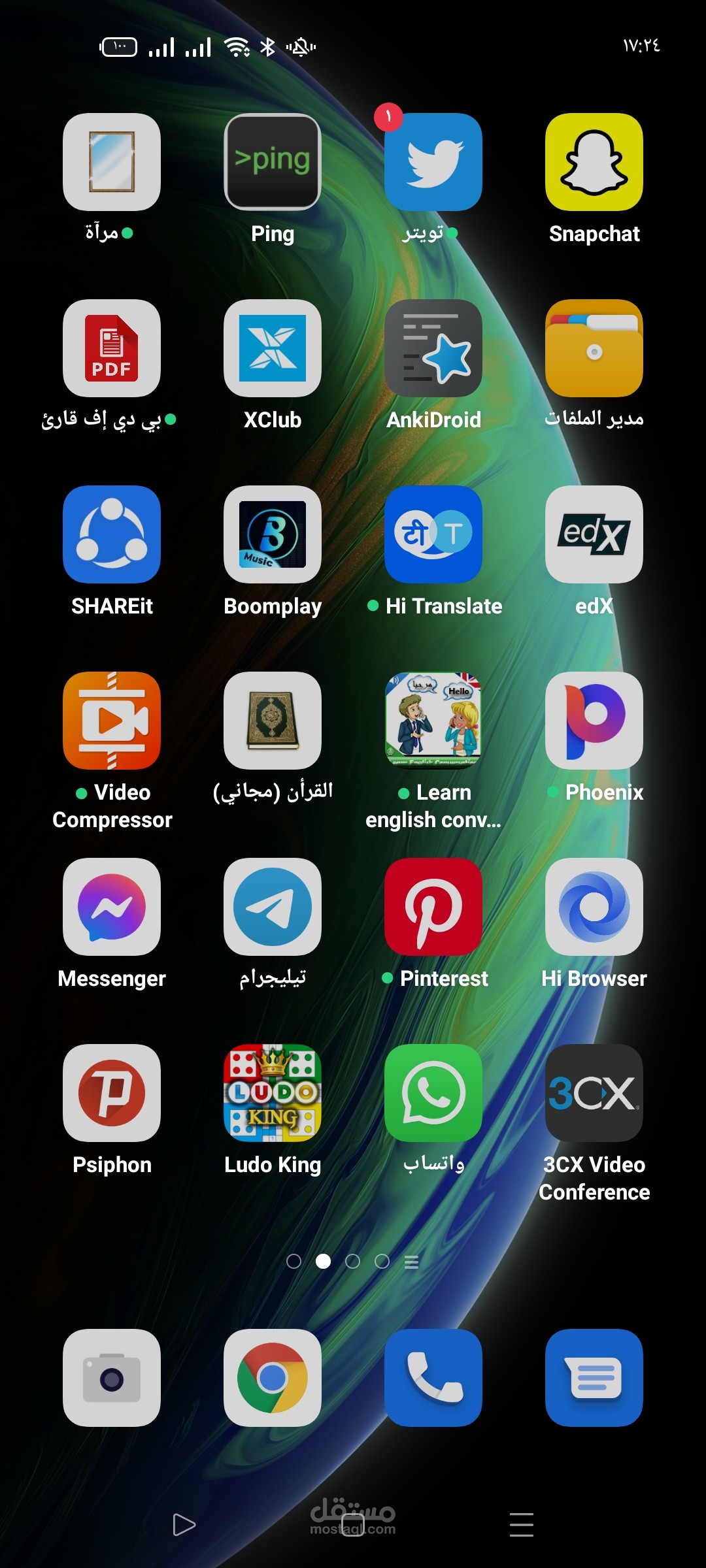The image size is (706, 1568).
Task: Open Snapchat
Action: tap(594, 162)
